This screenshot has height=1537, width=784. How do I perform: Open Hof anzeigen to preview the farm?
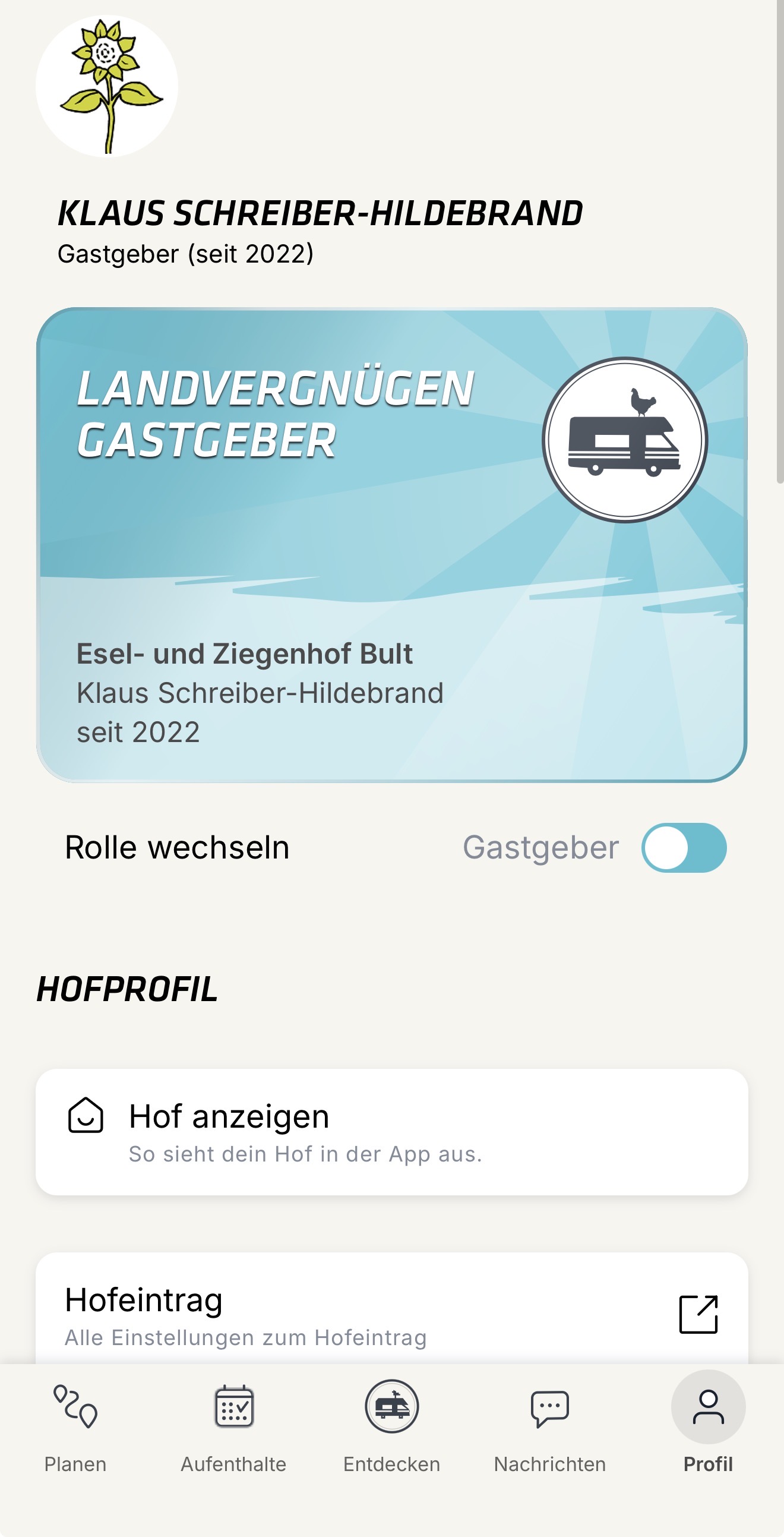(391, 1132)
